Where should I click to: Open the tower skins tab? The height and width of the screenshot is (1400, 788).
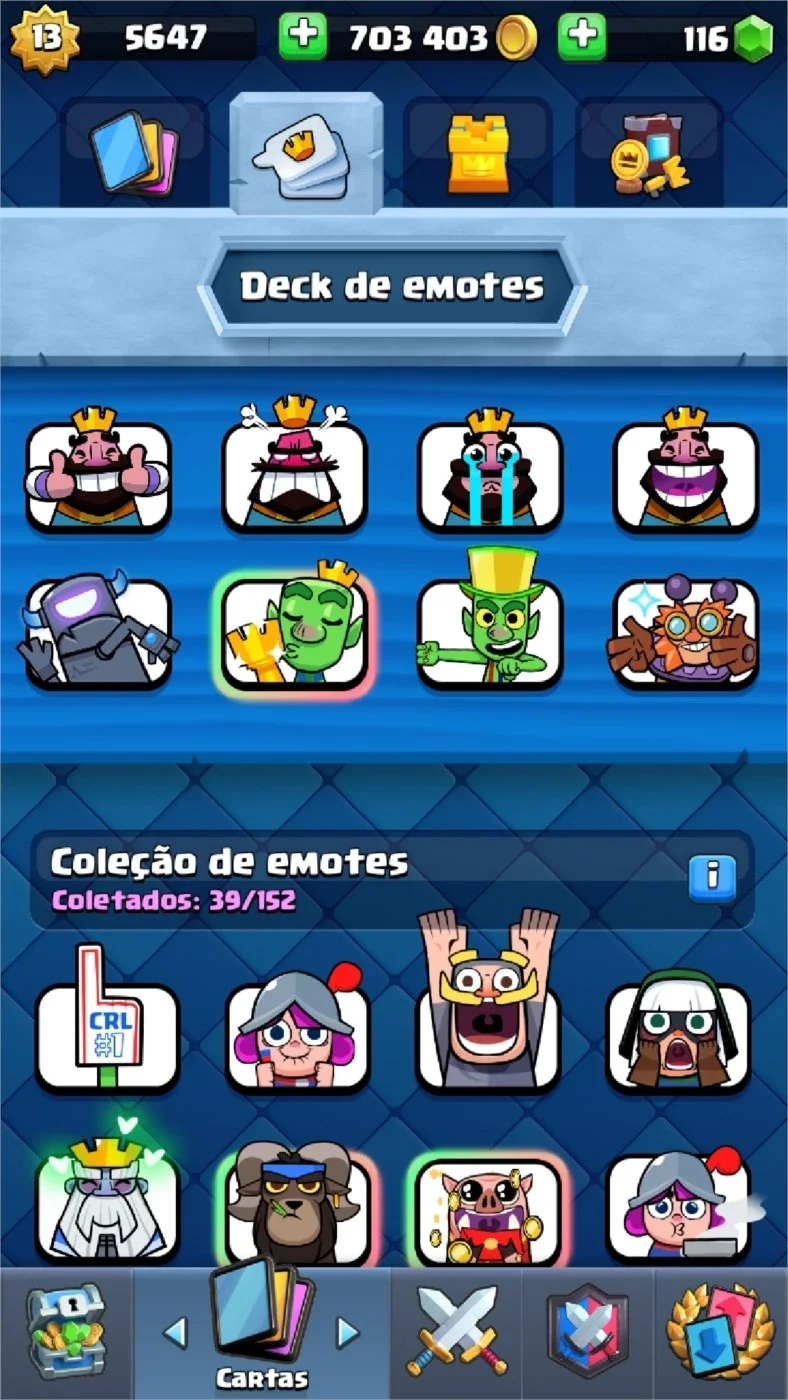pos(478,154)
